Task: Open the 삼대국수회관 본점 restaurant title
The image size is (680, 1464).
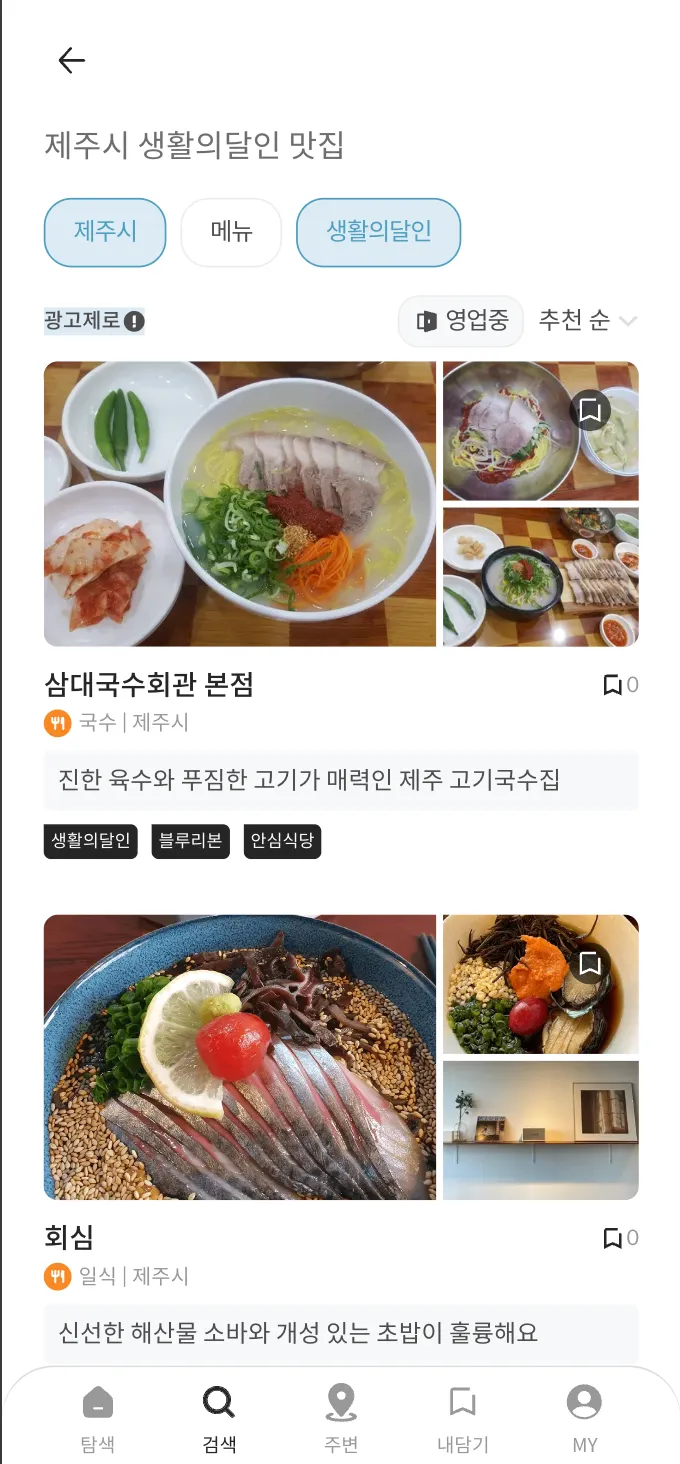Action: (149, 684)
